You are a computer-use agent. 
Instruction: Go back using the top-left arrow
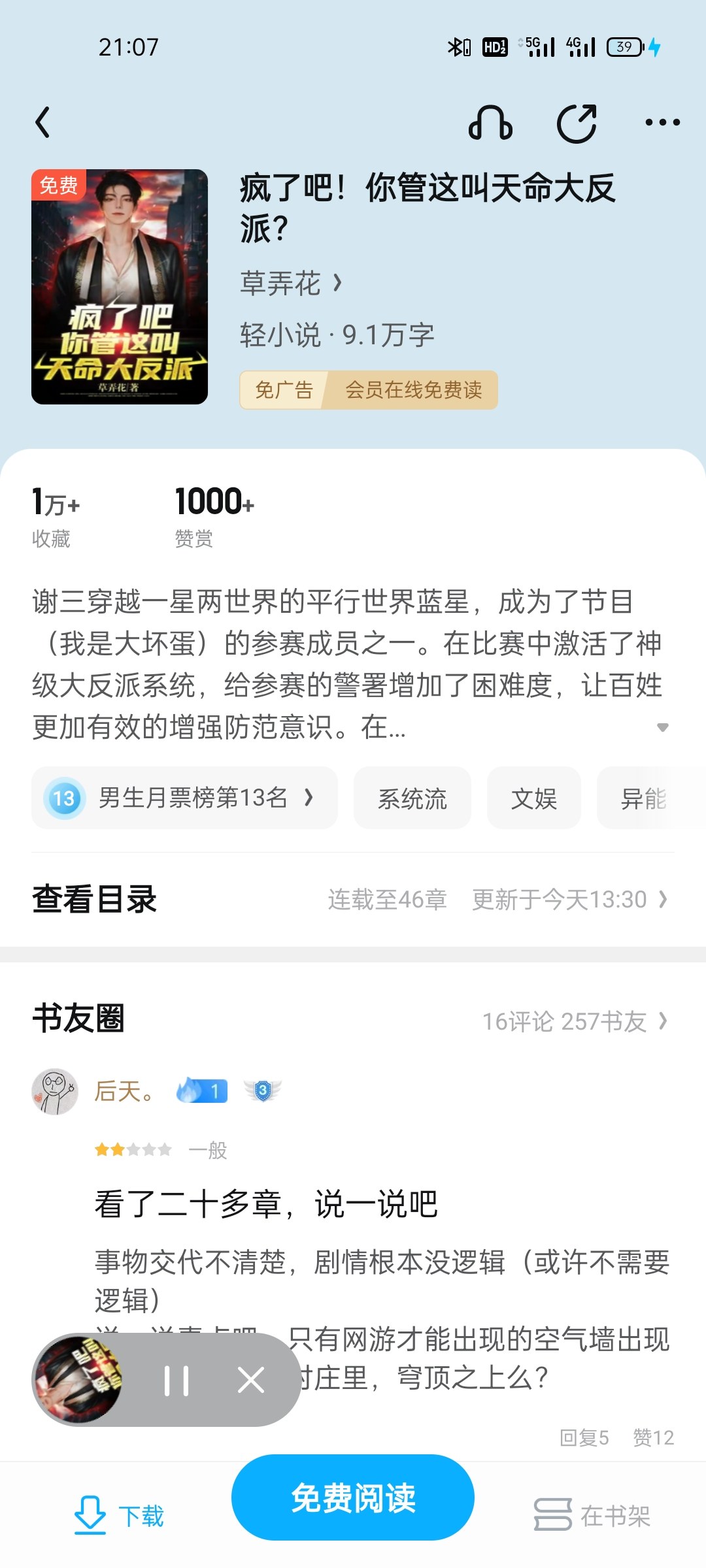pos(43,122)
